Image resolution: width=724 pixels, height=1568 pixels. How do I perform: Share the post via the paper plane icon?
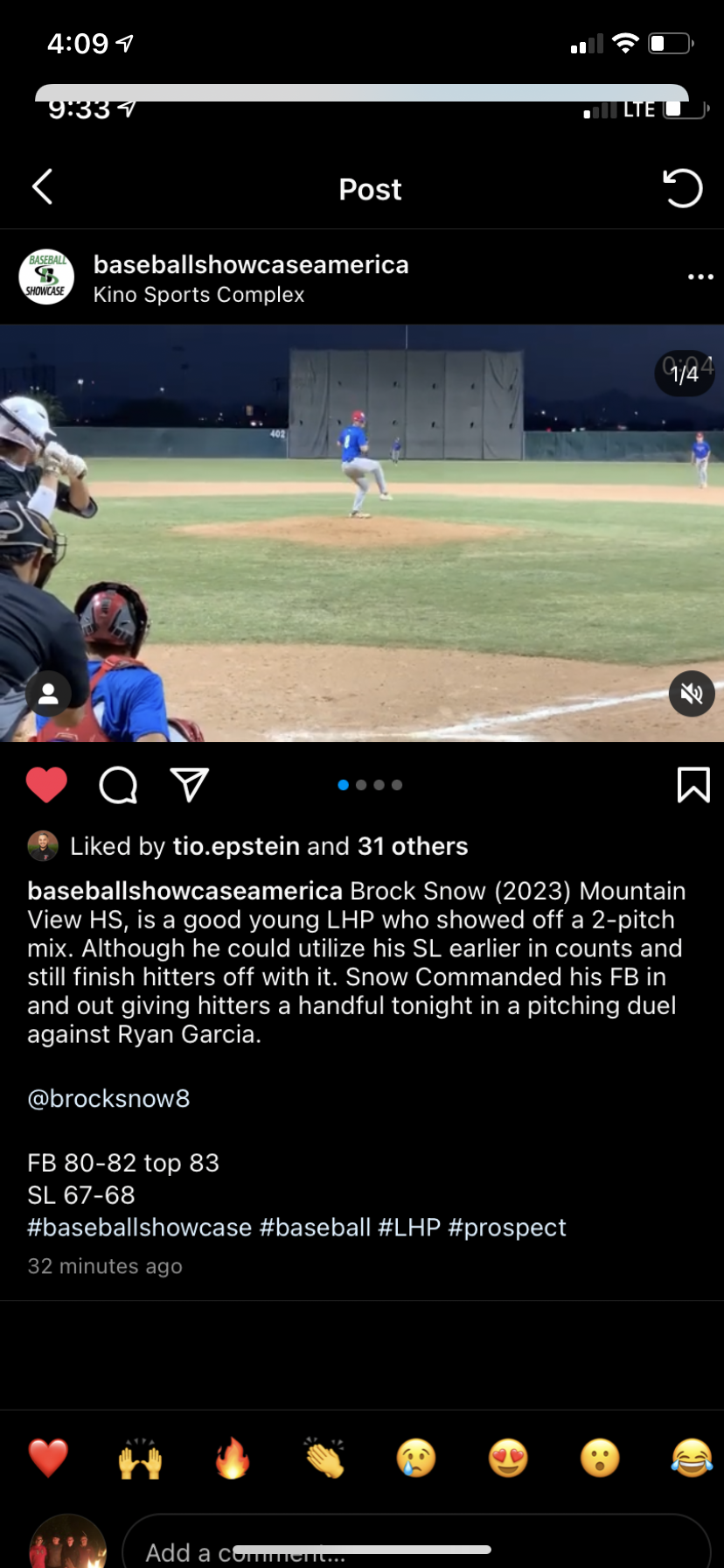(189, 785)
